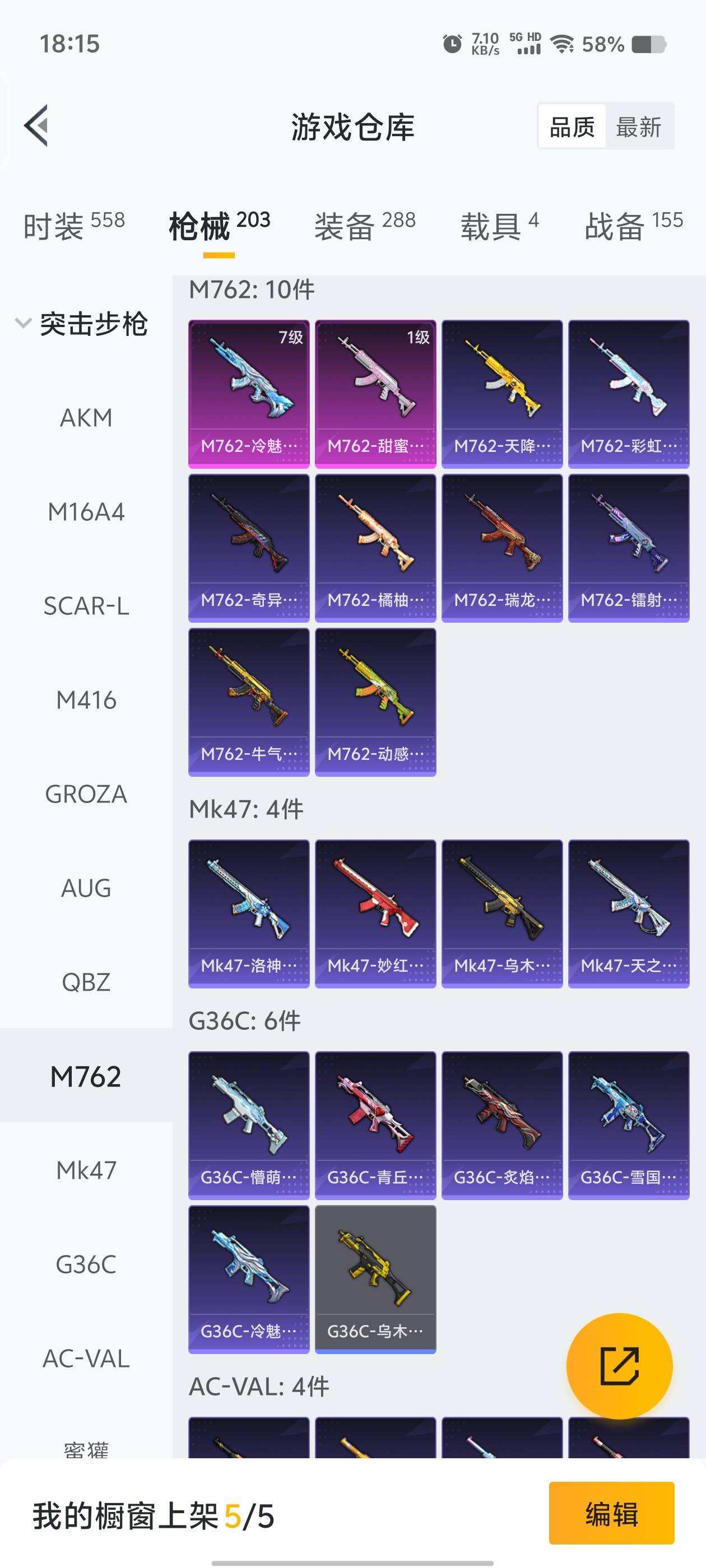The image size is (706, 1568).
Task: Sort by 品质
Action: click(572, 127)
